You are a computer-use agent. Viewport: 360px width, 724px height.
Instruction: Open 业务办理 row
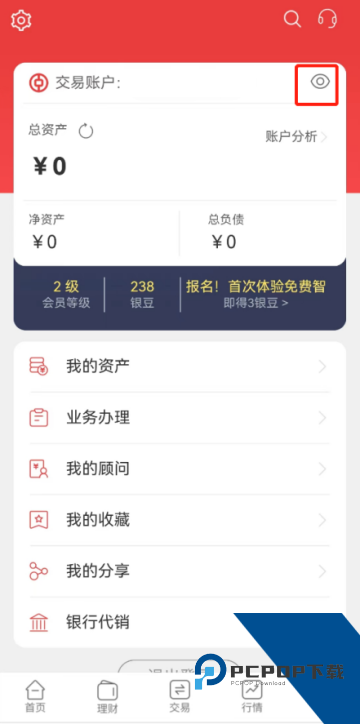tap(180, 418)
